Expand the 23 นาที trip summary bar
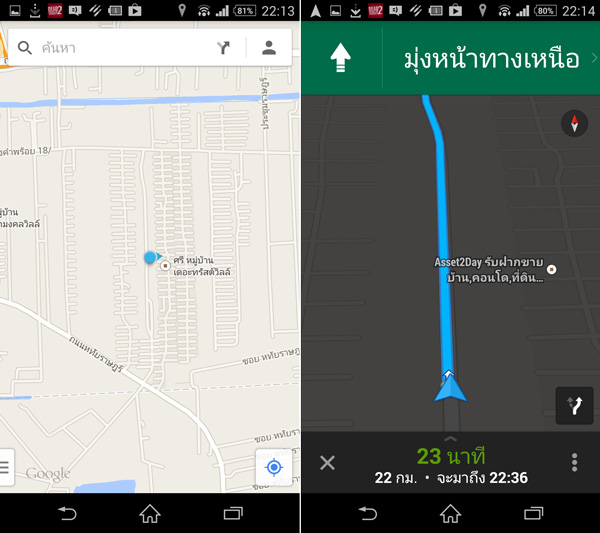Viewport: 600px width, 533px height. (x=450, y=462)
